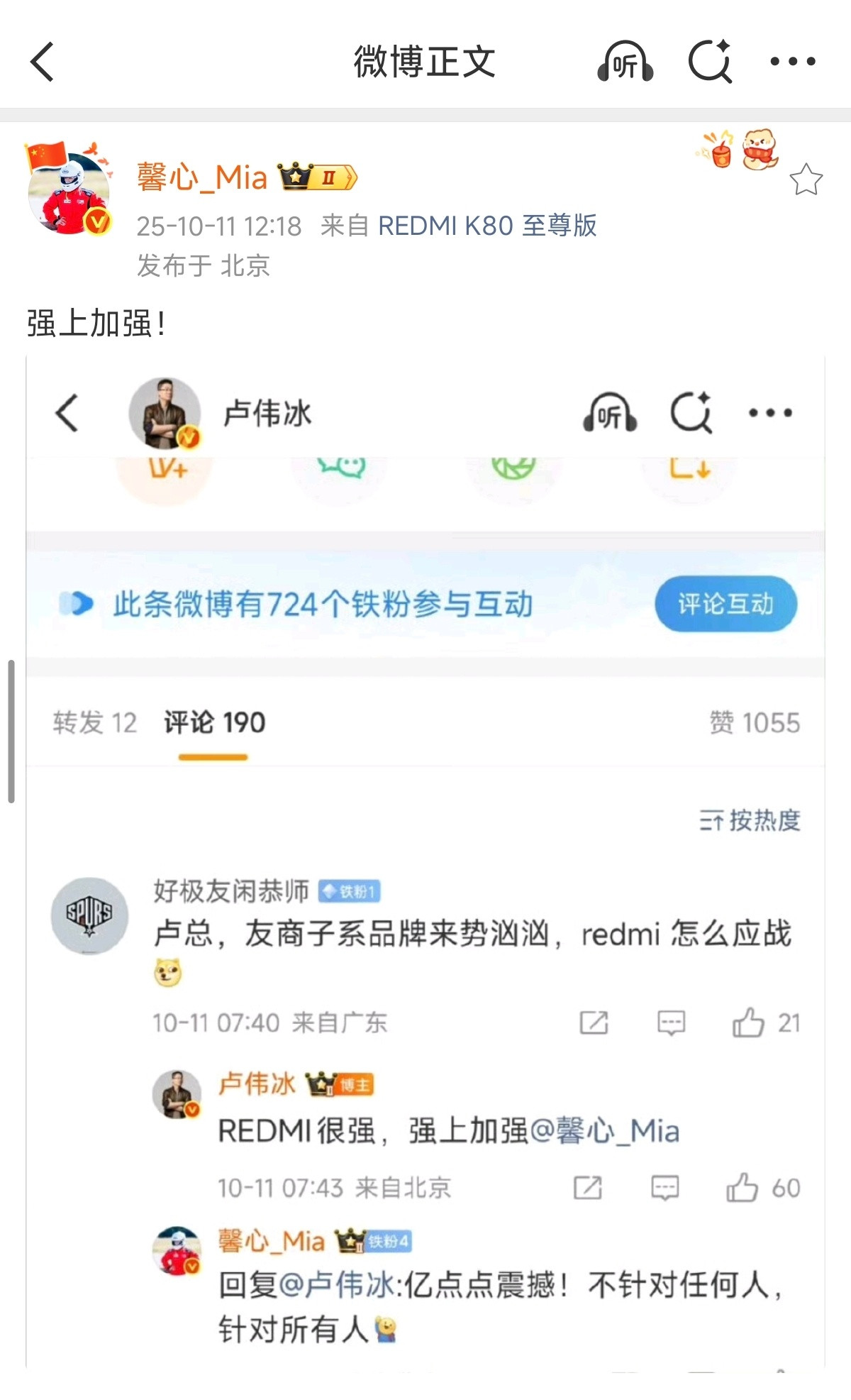
Task: Open the three-dot overflow menu
Action: (x=793, y=62)
